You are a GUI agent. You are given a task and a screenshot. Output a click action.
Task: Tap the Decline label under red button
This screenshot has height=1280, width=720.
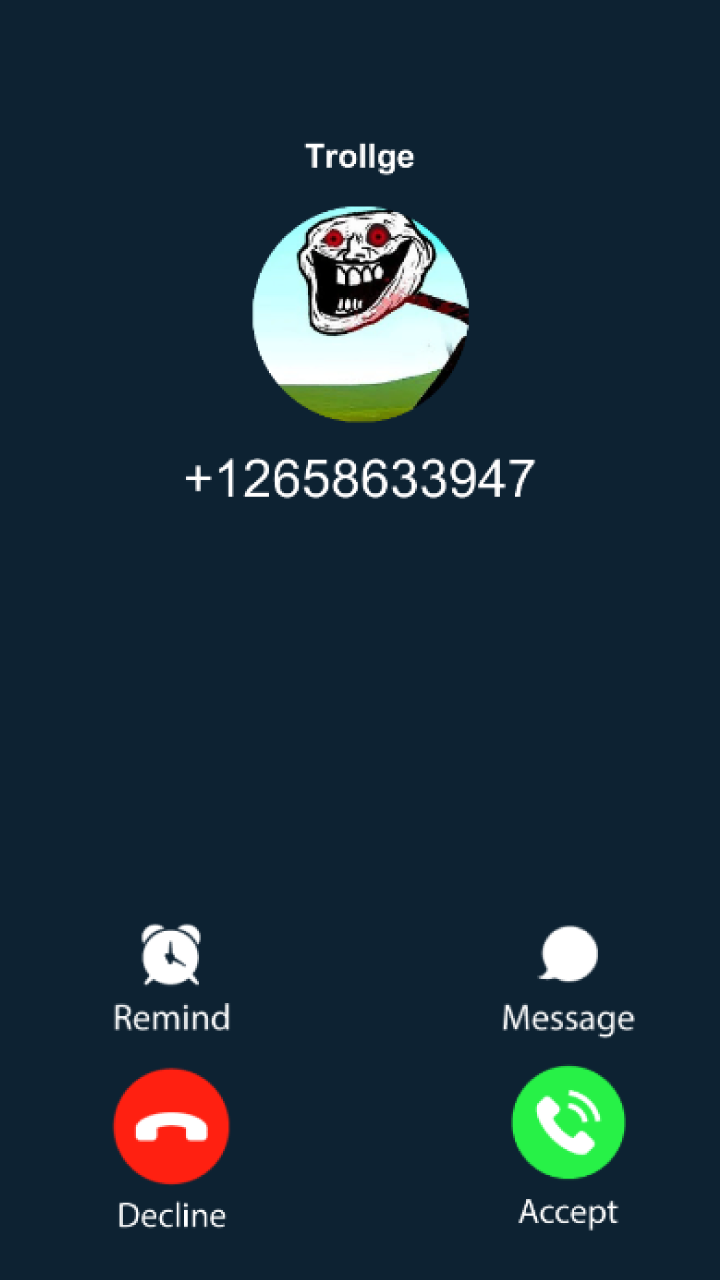pyautogui.click(x=171, y=1216)
